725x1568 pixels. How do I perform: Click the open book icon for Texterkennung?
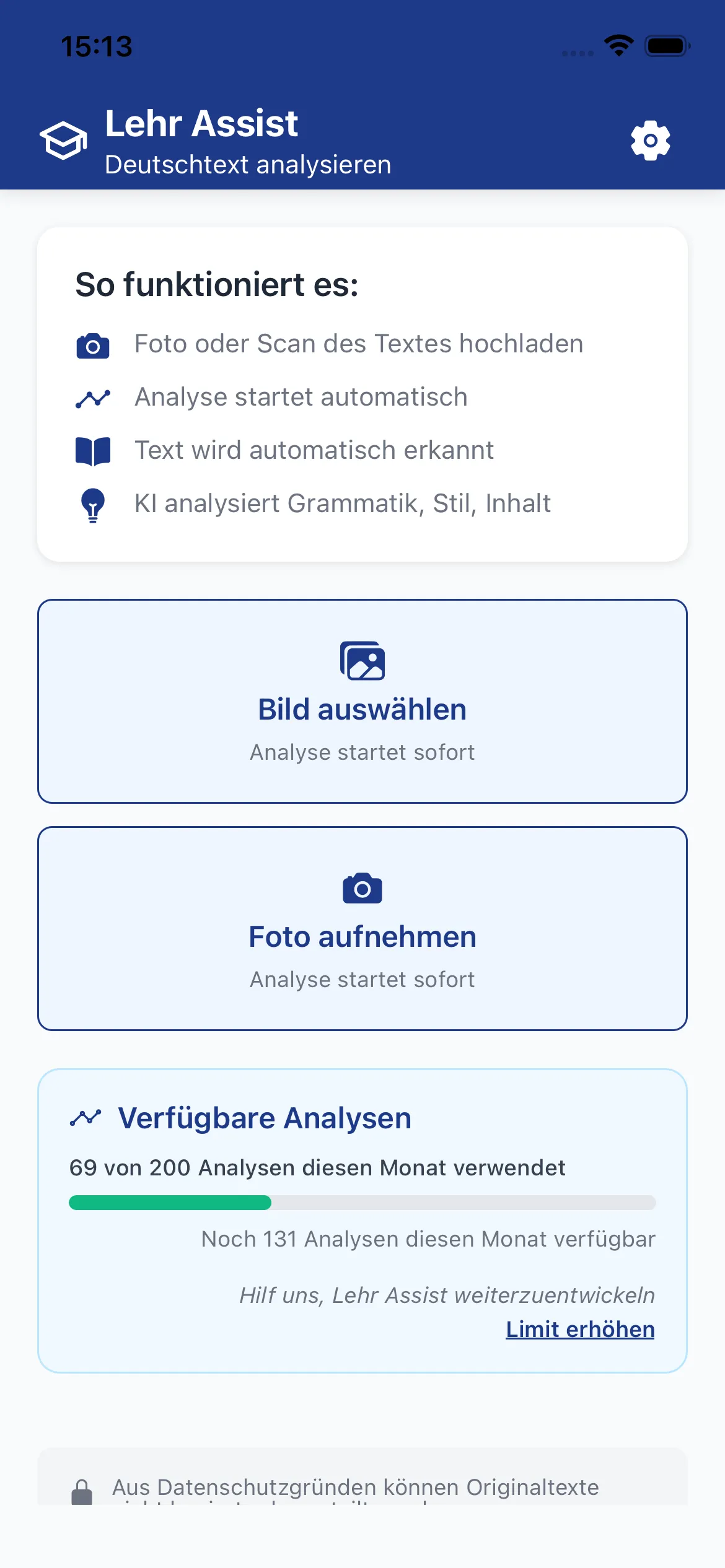[91, 450]
